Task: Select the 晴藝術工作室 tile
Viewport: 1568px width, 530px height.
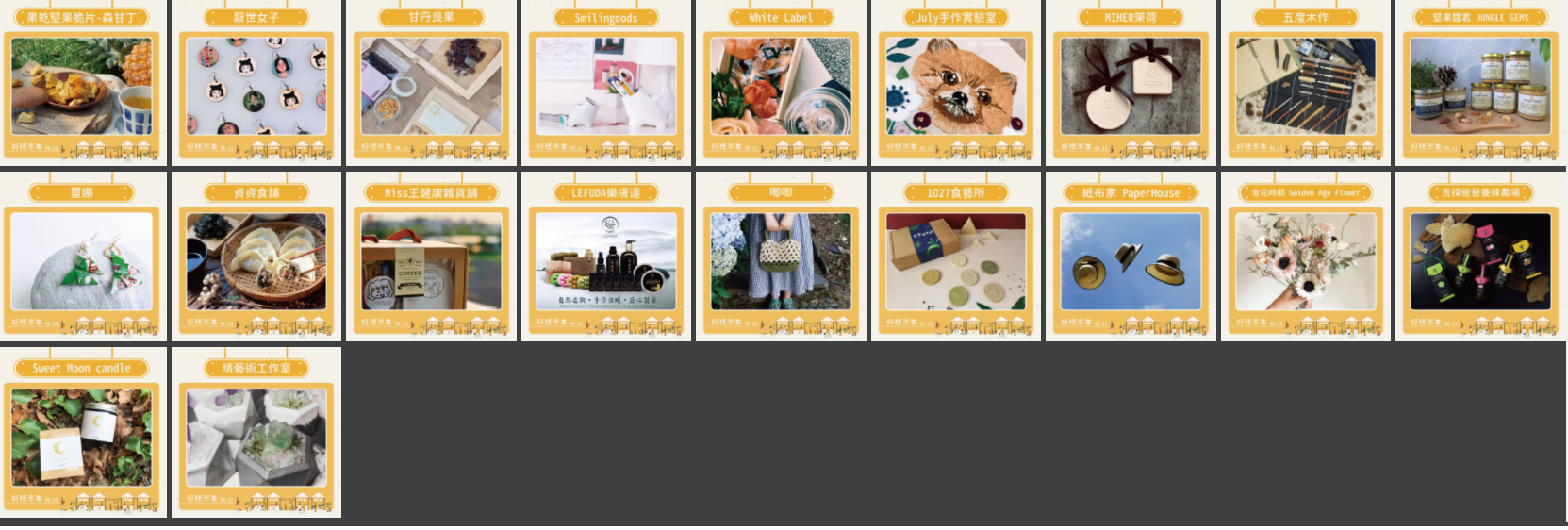Action: [256, 437]
